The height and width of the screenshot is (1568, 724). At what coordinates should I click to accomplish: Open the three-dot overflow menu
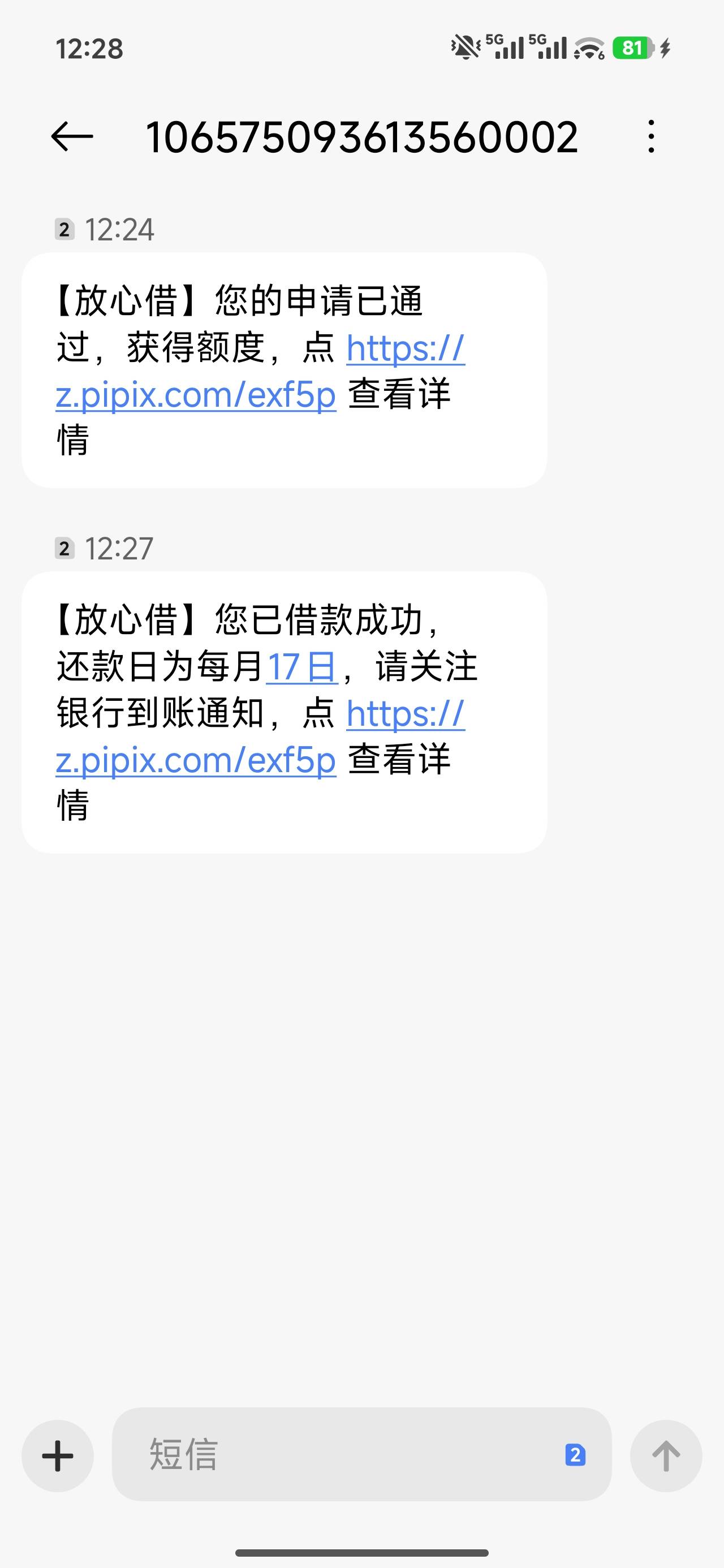(651, 136)
